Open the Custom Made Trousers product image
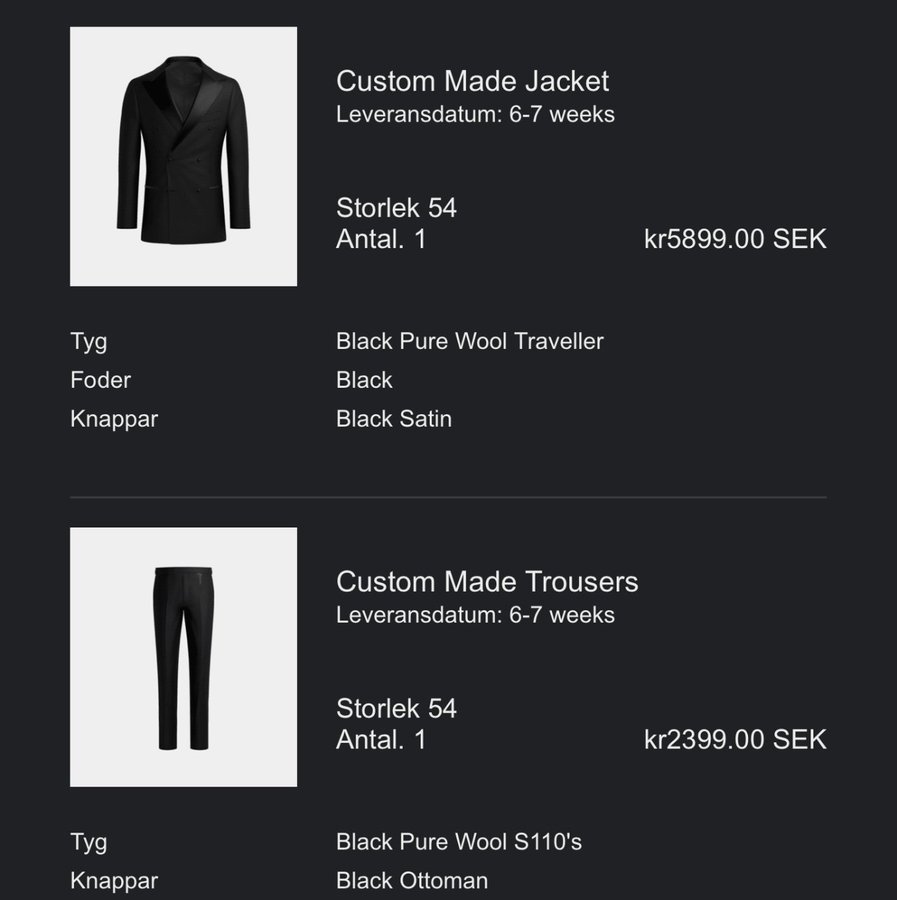The width and height of the screenshot is (897, 900). [183, 657]
